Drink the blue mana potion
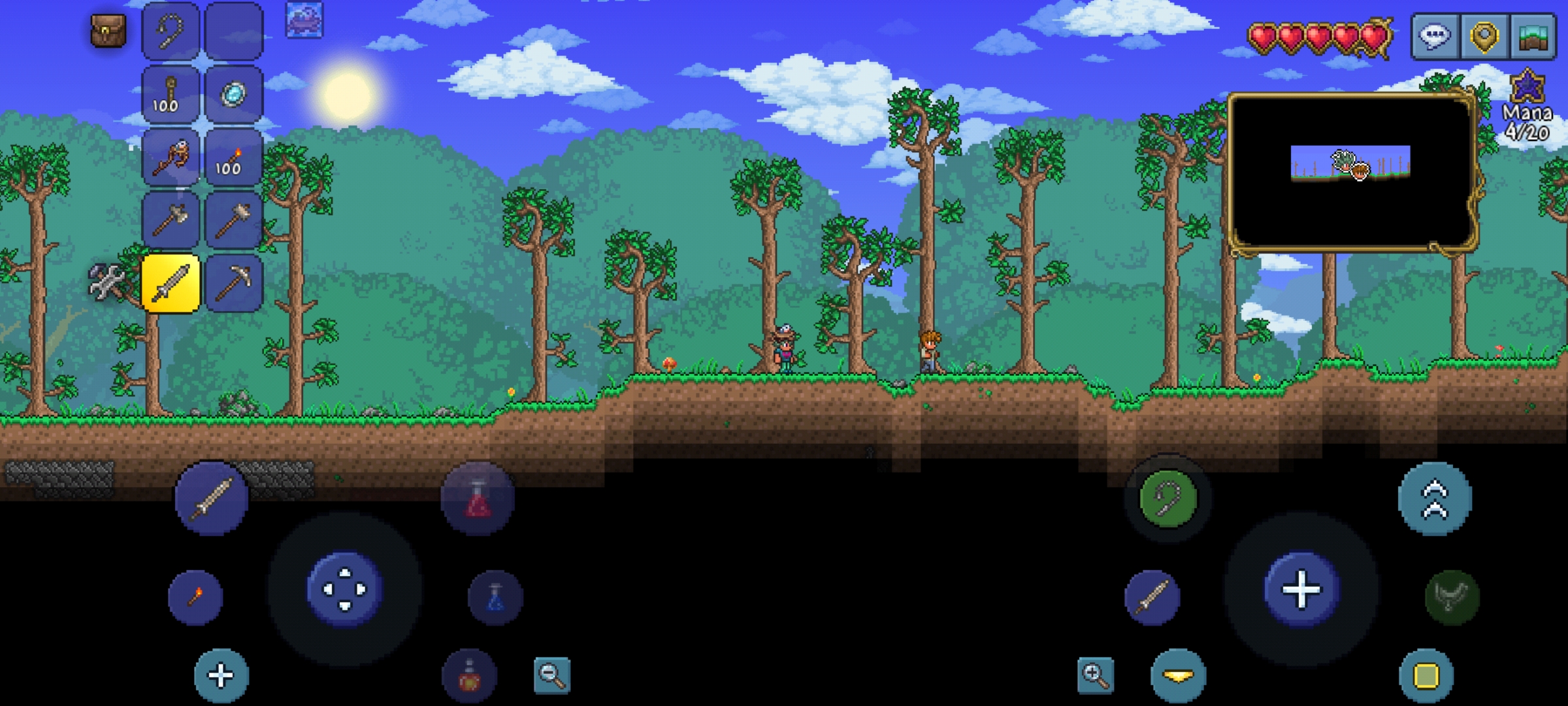This screenshot has width=1568, height=706. pyautogui.click(x=495, y=597)
